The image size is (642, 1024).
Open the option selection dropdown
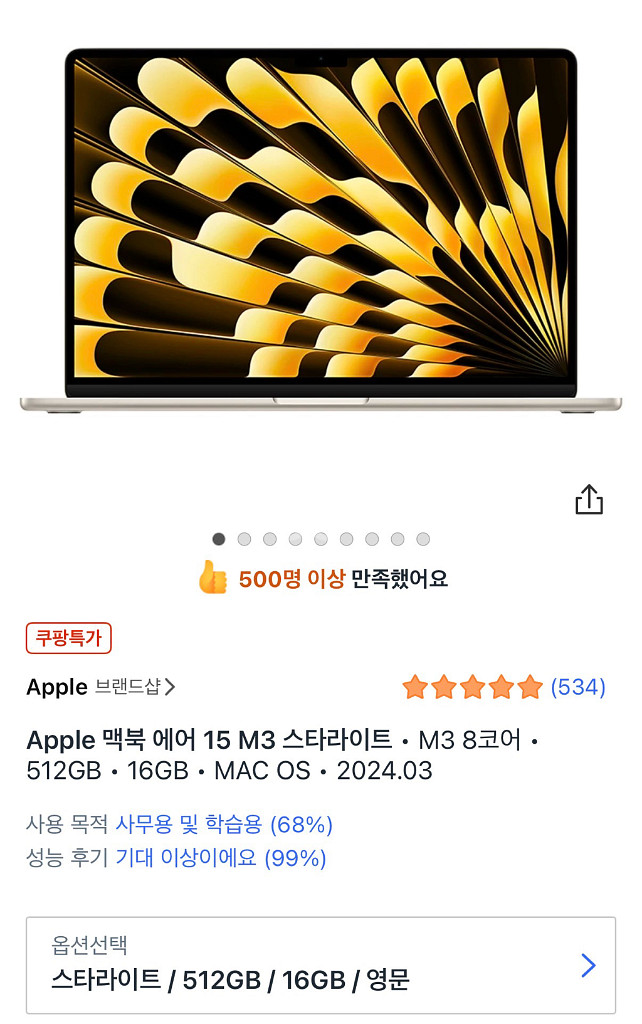[x=320, y=965]
